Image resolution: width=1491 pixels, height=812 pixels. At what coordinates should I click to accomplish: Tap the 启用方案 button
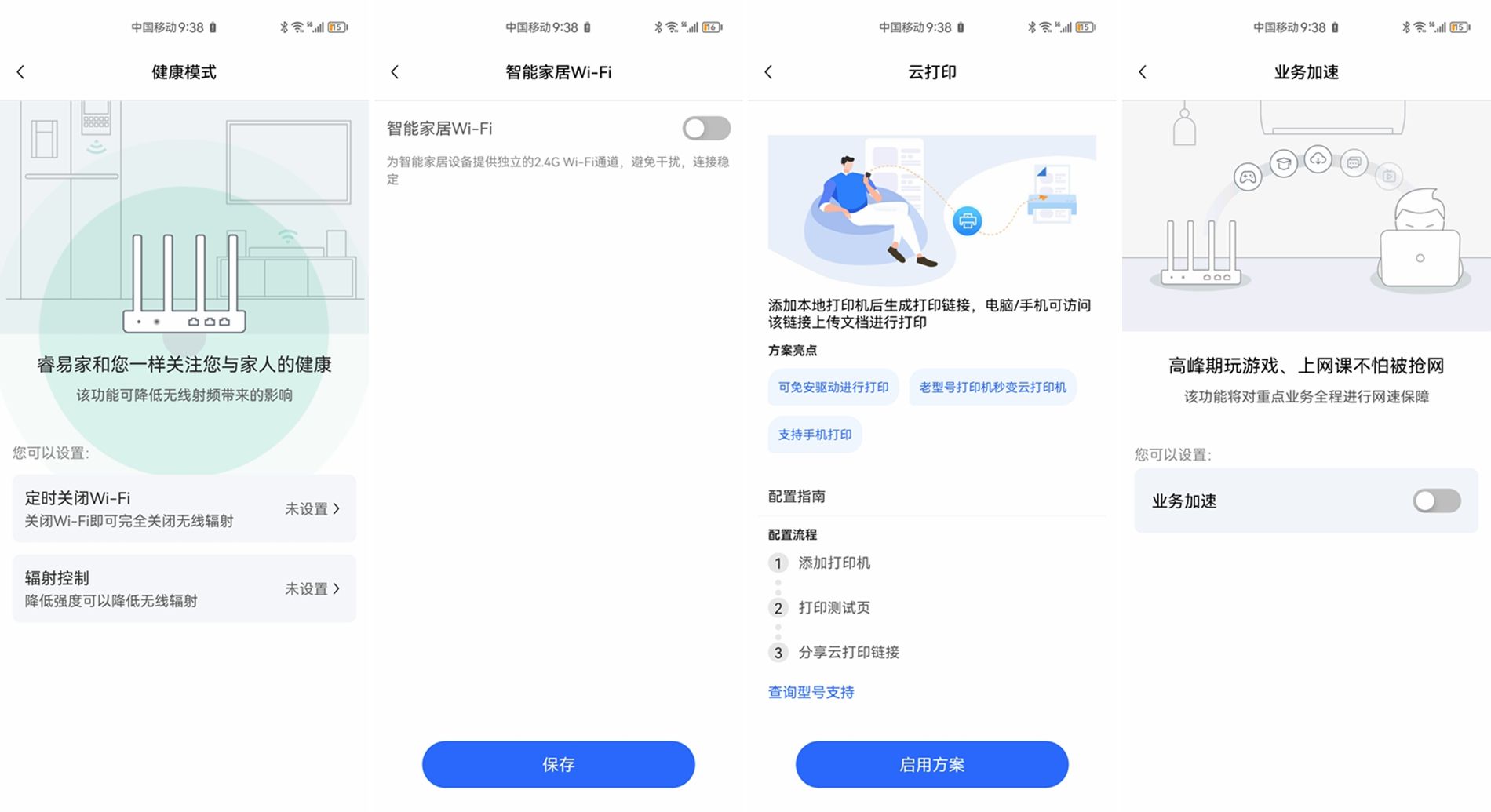click(931, 764)
